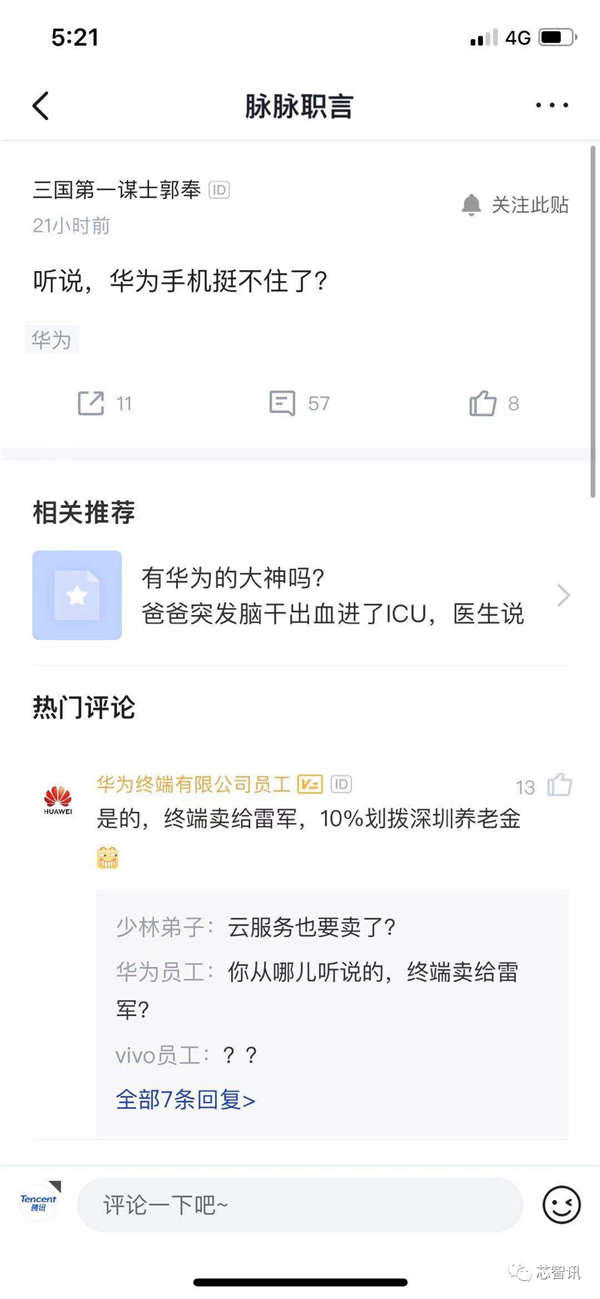View the 华为终端有限公司员工 commenter avatar
The image size is (600, 1299).
[x=58, y=799]
